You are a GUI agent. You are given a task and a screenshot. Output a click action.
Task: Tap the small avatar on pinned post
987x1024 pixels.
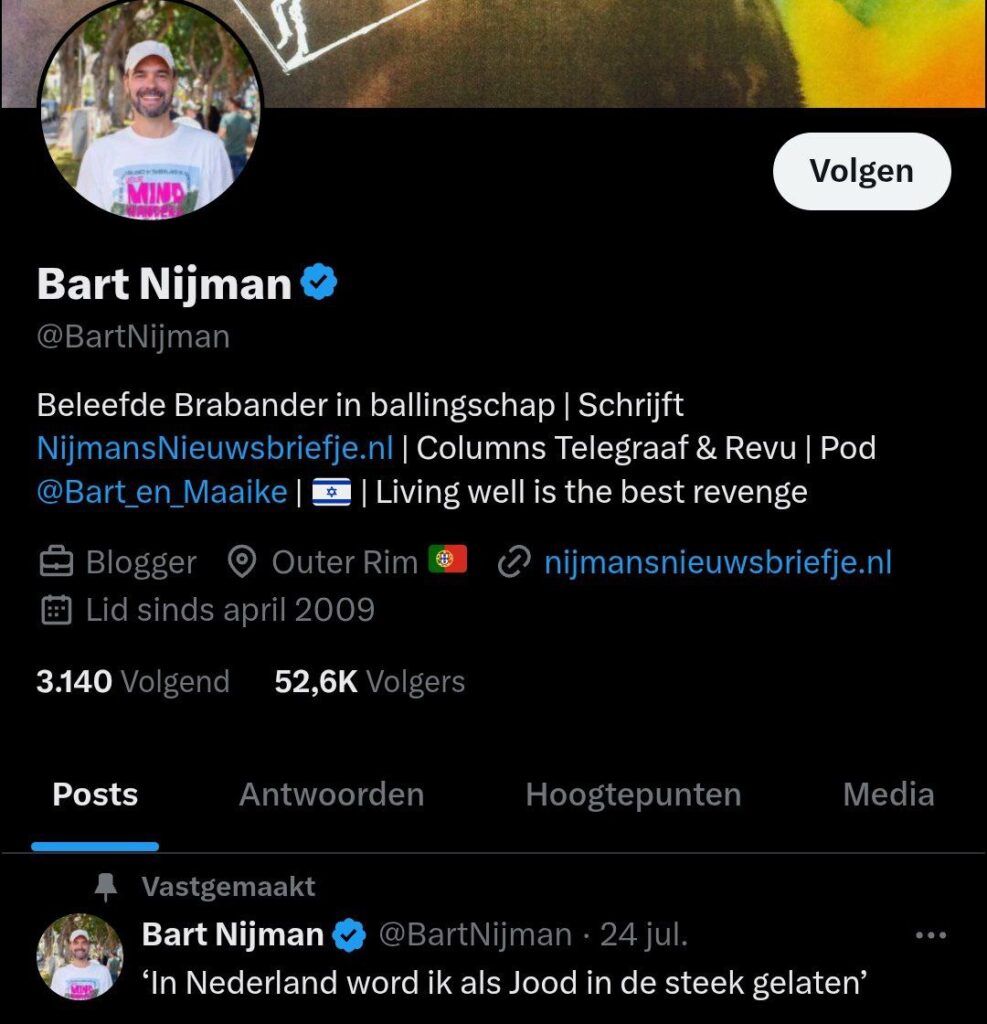click(79, 956)
